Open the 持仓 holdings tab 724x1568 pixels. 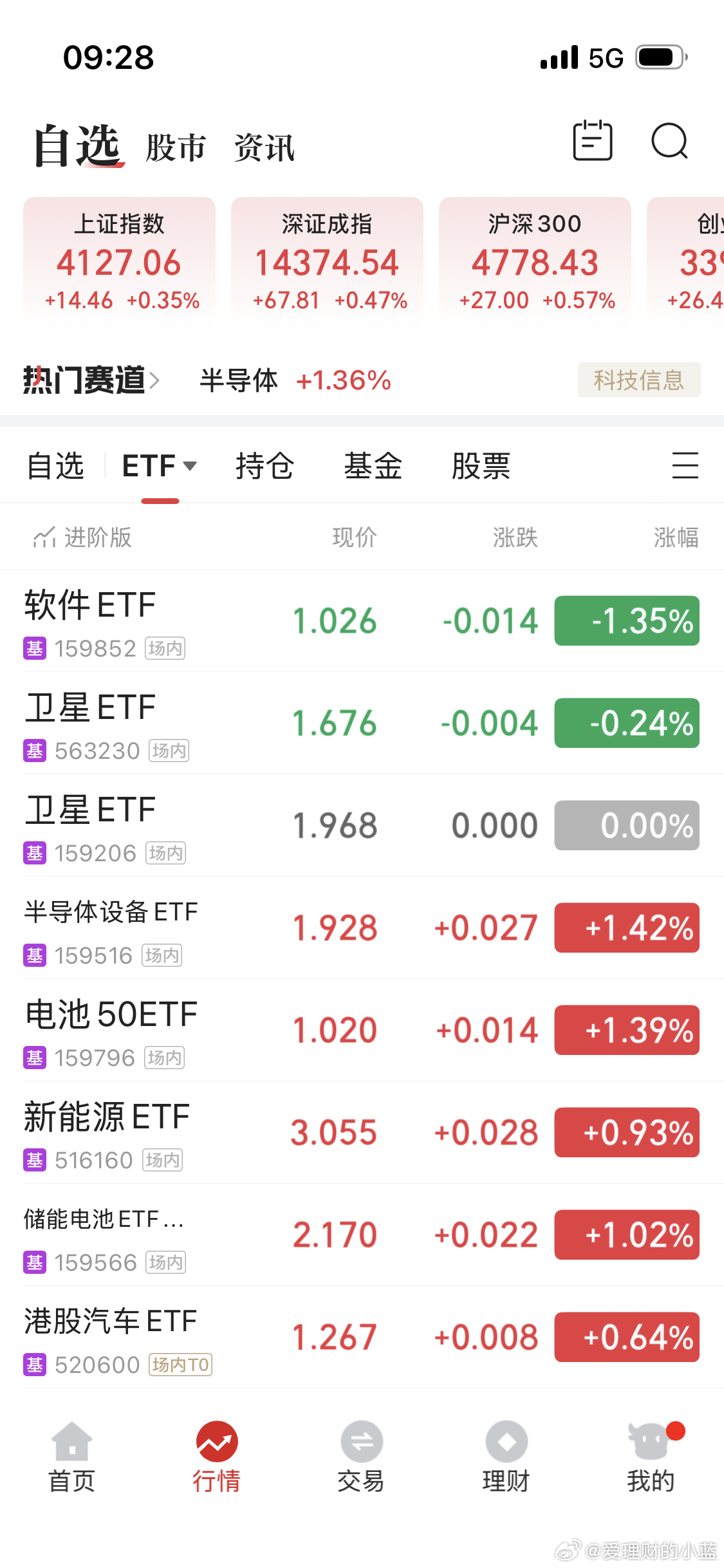pyautogui.click(x=265, y=465)
